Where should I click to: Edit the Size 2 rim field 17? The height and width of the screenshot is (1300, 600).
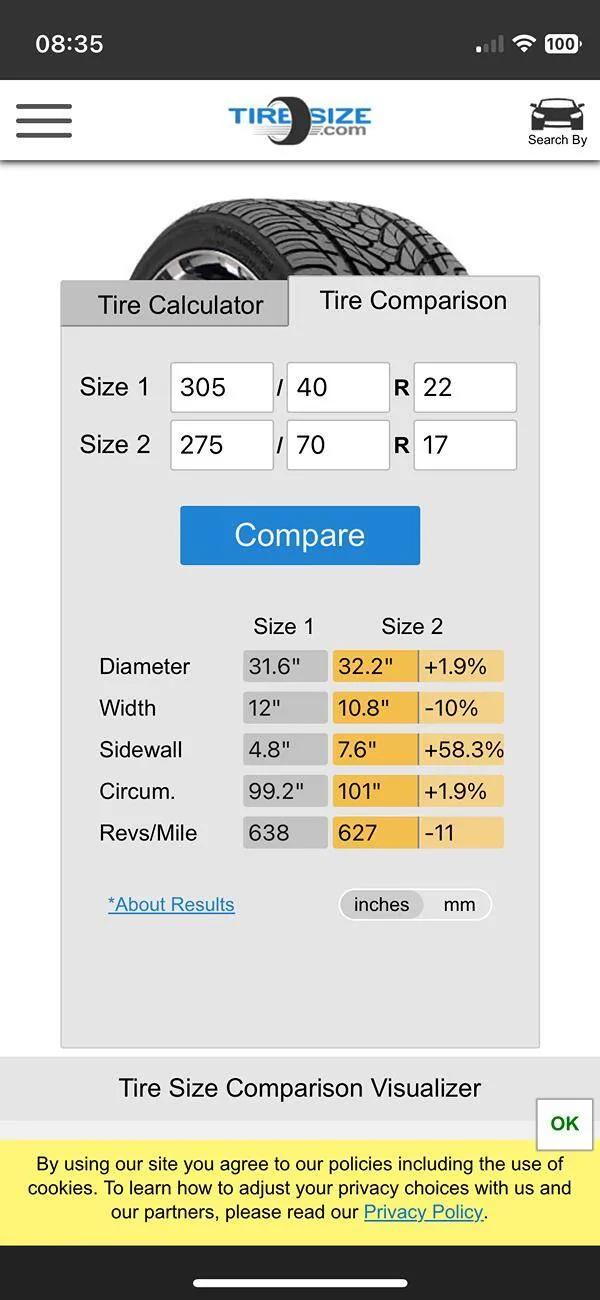coord(464,445)
